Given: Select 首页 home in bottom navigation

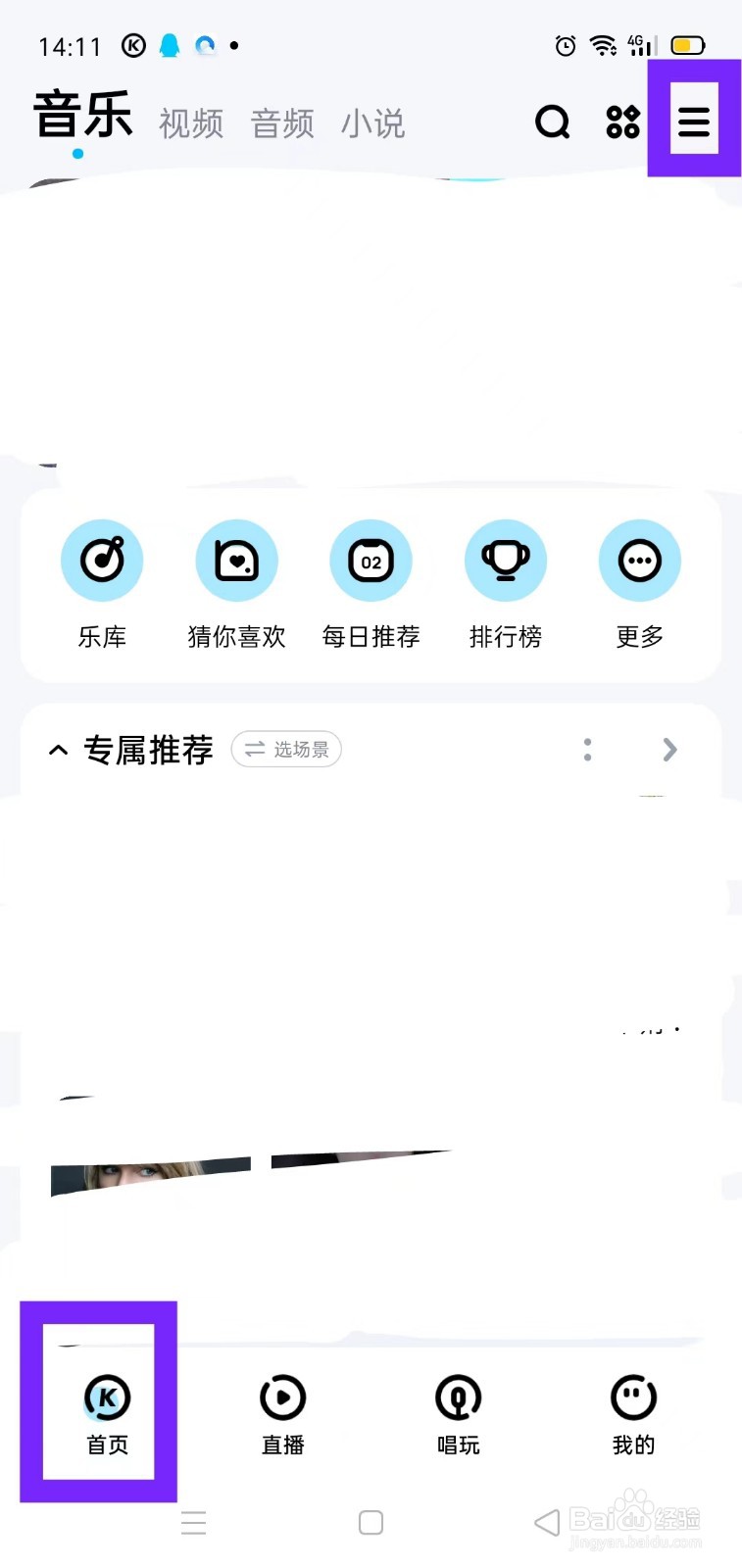Looking at the screenshot, I should tap(106, 1411).
